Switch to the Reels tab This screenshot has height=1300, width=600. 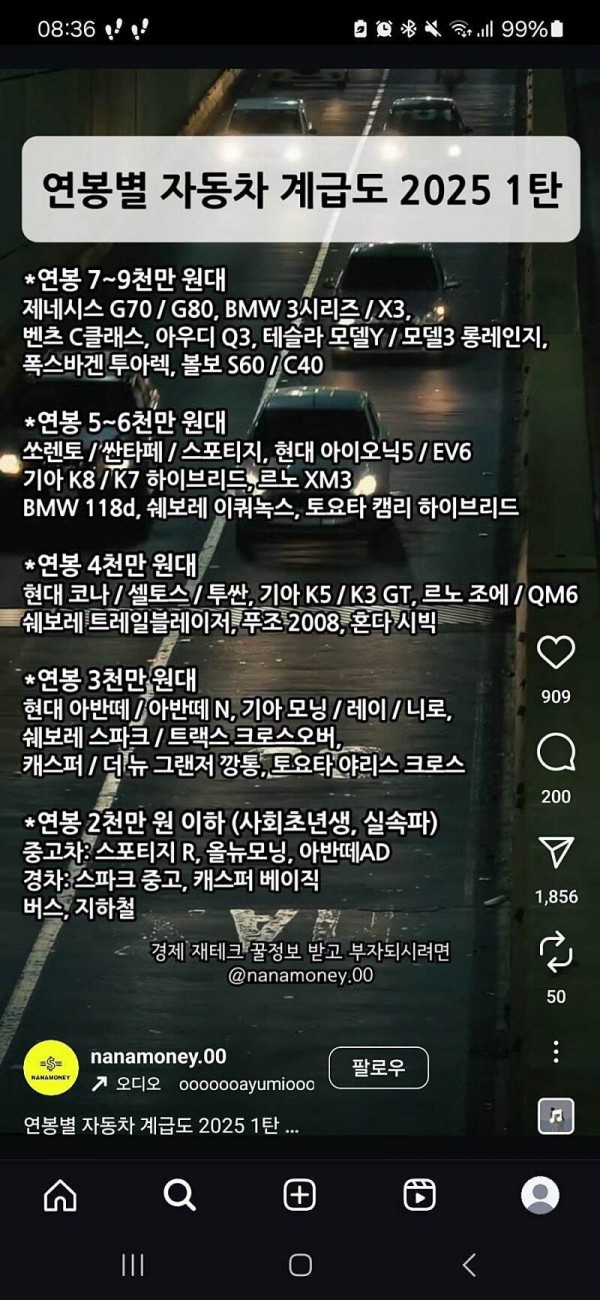tap(419, 1195)
